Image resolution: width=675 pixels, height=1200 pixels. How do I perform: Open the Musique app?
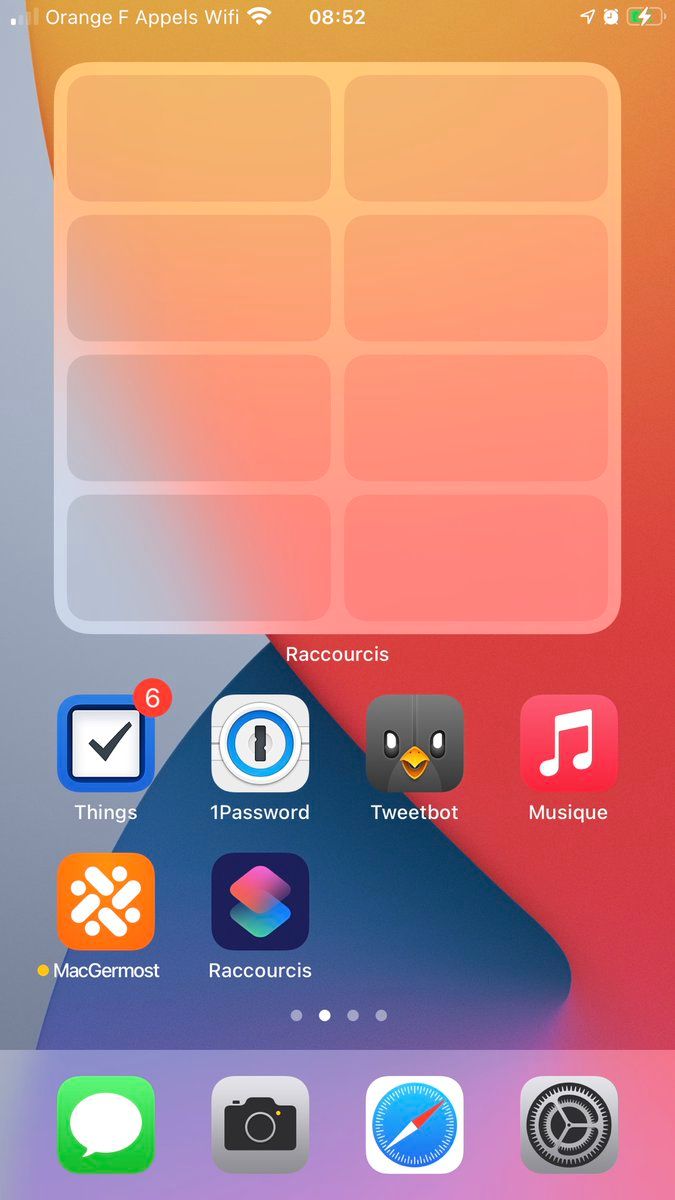coord(568,744)
